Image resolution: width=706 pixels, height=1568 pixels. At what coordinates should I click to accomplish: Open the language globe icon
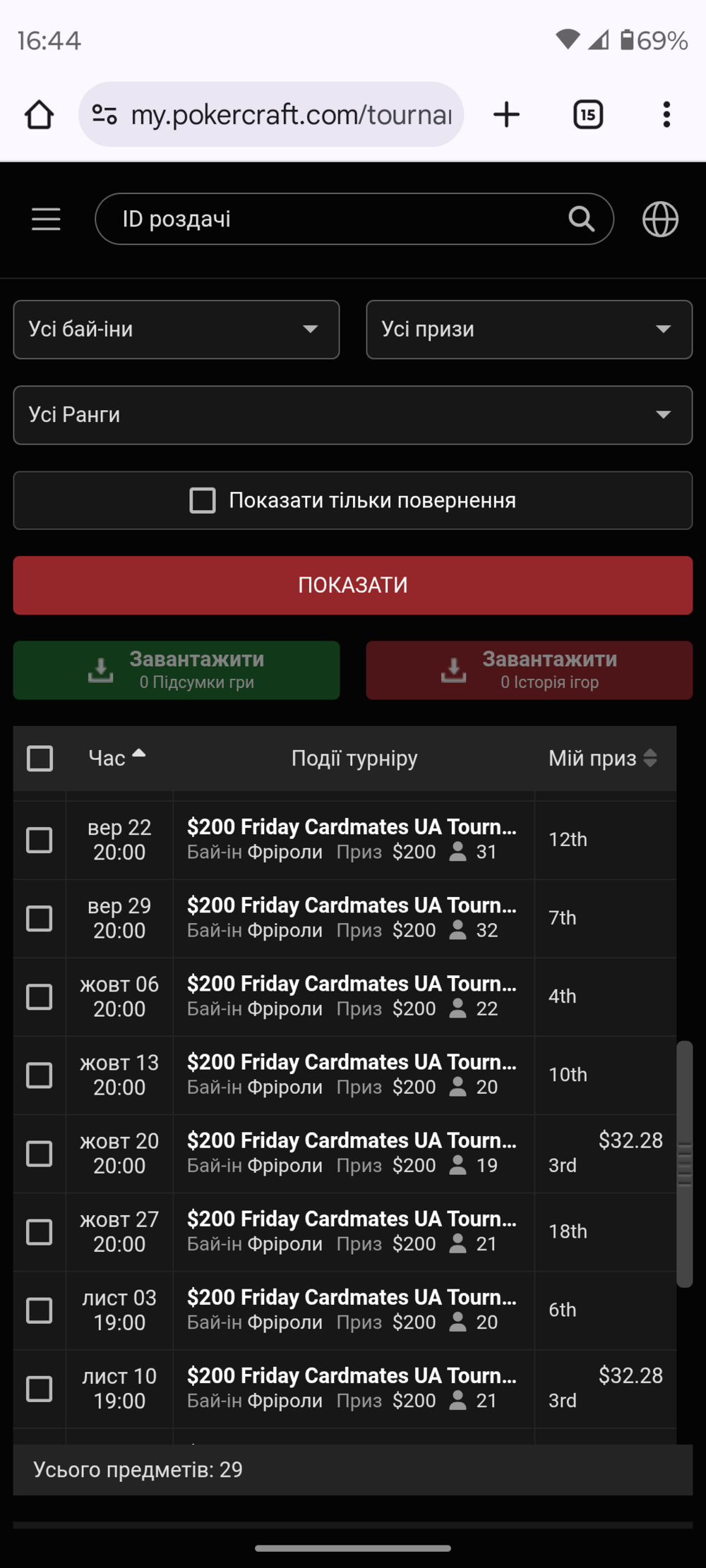coord(660,219)
